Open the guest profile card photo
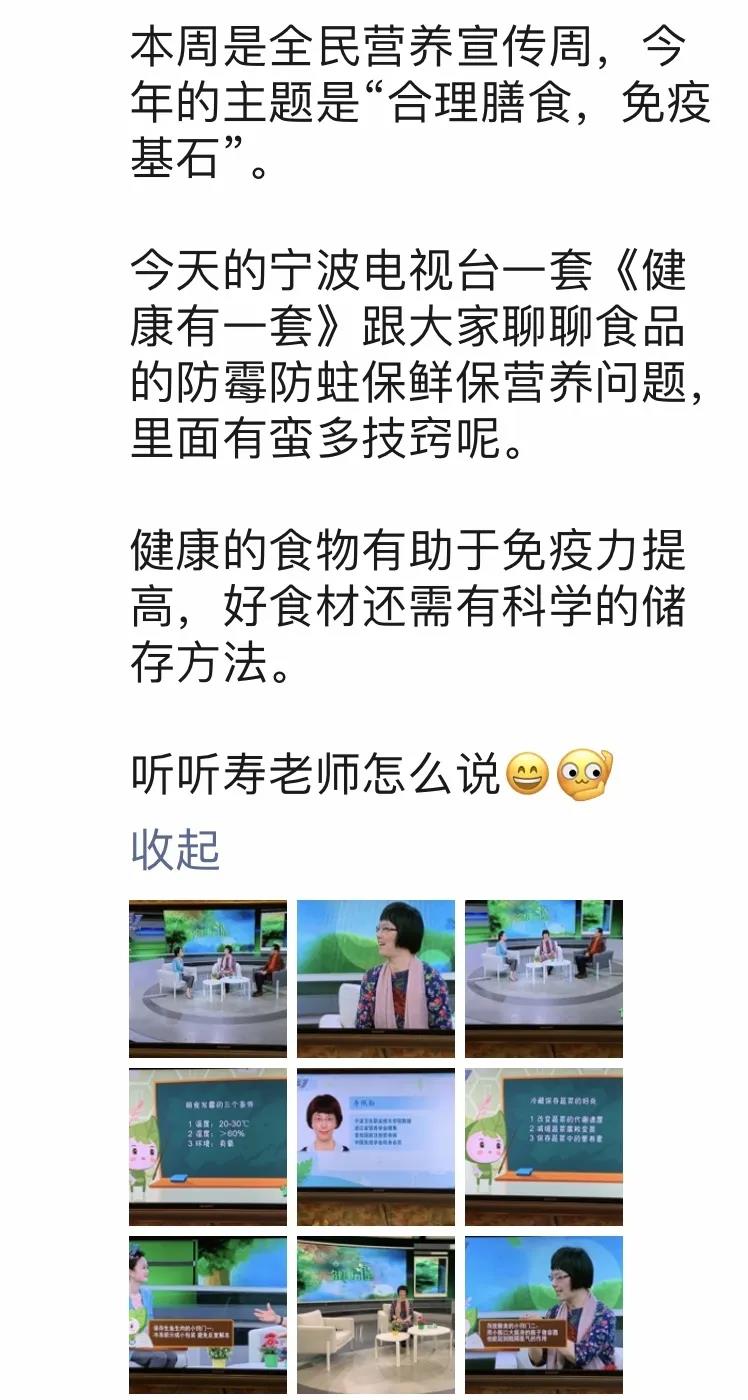Viewport: 748px width, 1400px height. 376,1147
